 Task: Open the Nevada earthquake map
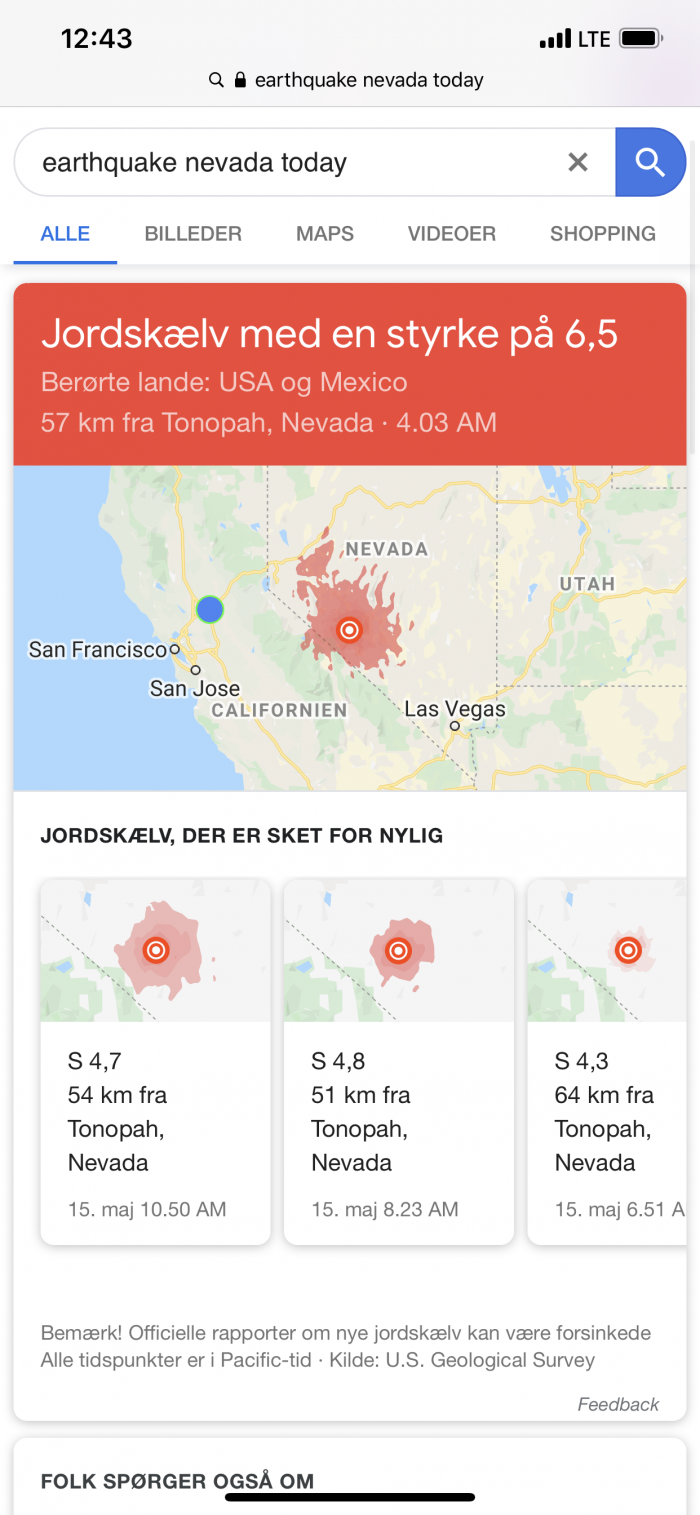coord(350,627)
